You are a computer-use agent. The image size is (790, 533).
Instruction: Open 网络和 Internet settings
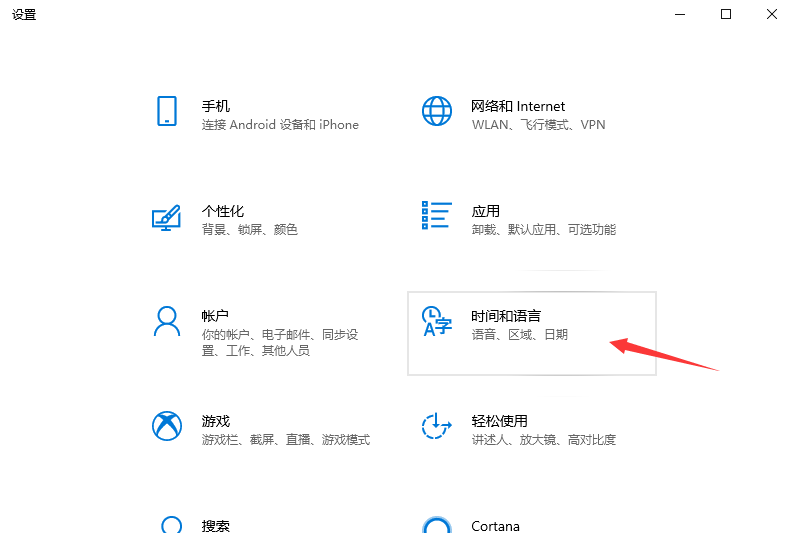click(x=517, y=106)
